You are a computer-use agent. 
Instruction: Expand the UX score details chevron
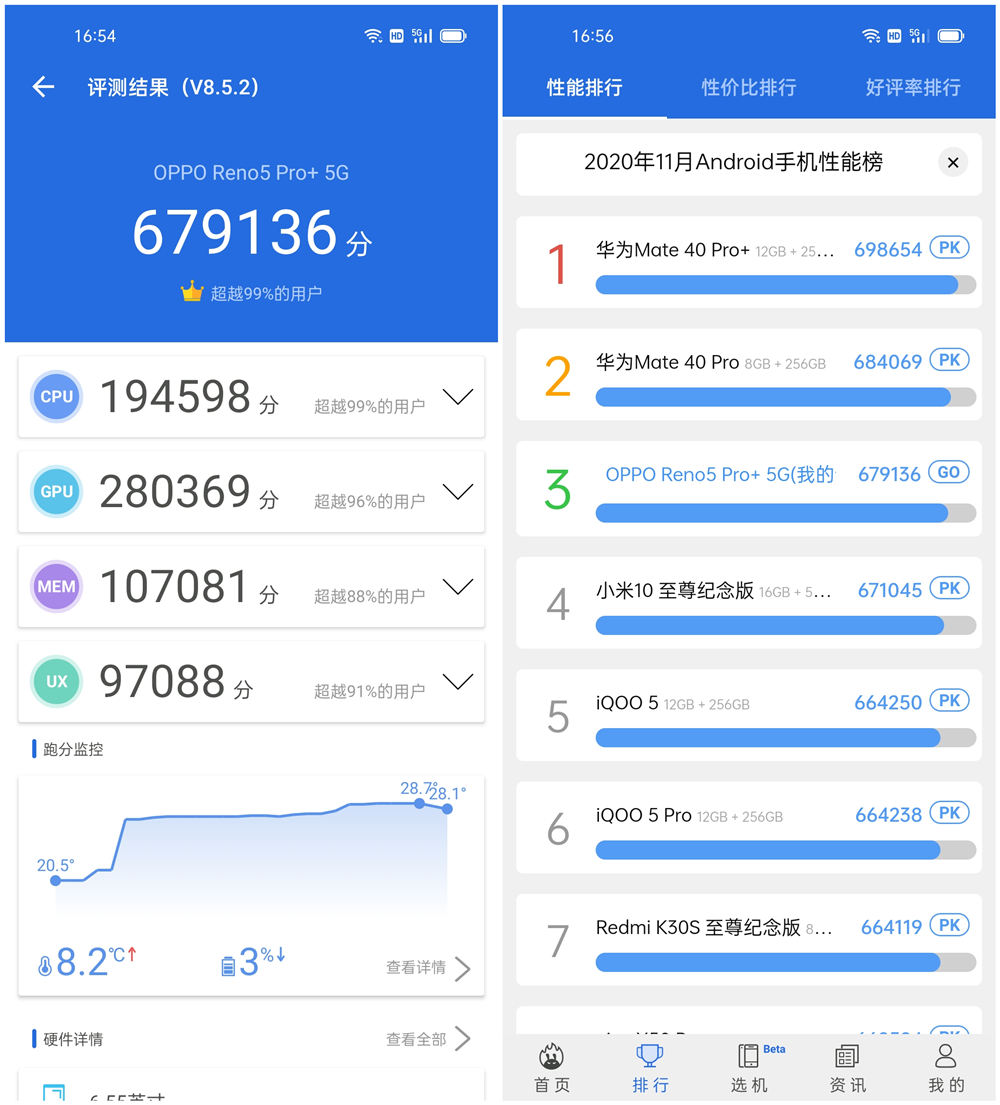tap(458, 681)
